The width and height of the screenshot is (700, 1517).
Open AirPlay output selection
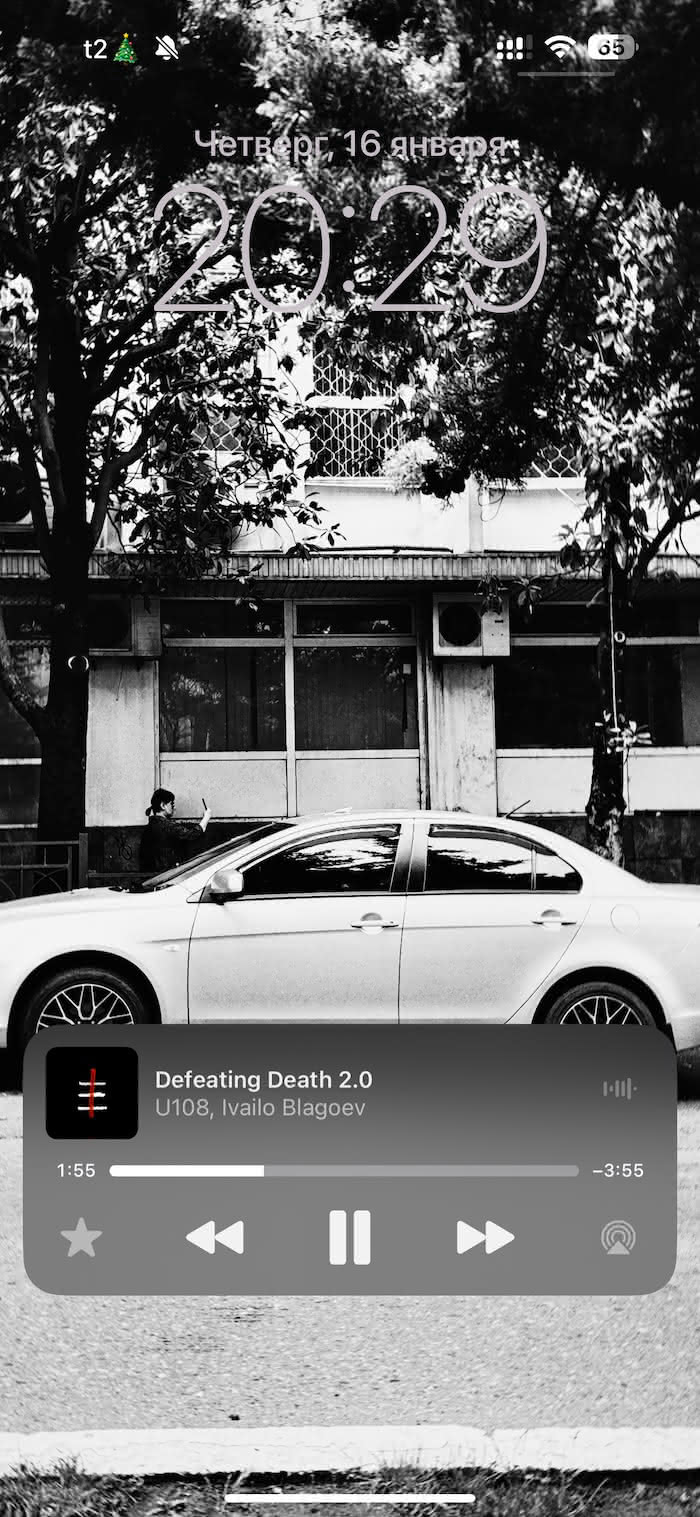click(x=618, y=1238)
